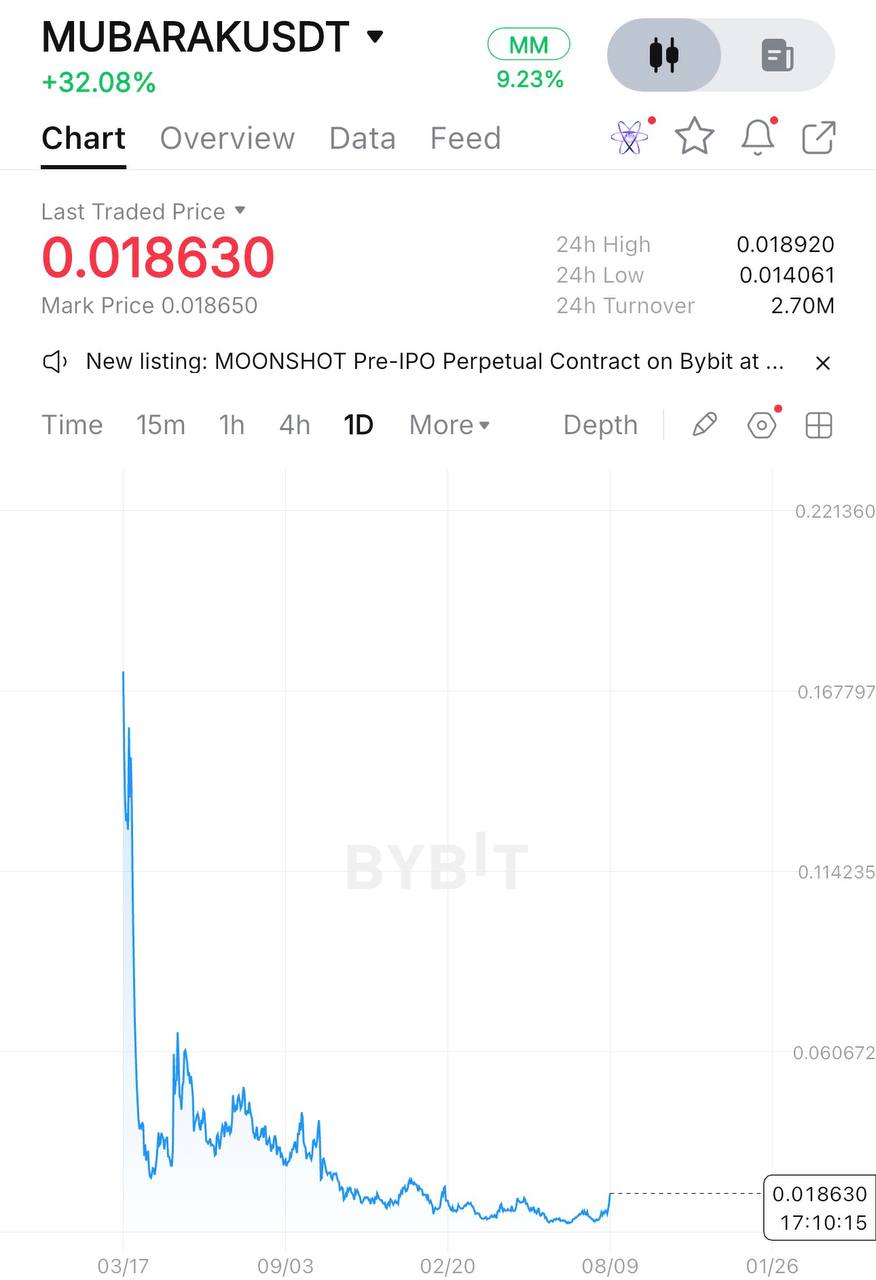Dismiss the MOONSHOT new listing announcement

click(823, 363)
